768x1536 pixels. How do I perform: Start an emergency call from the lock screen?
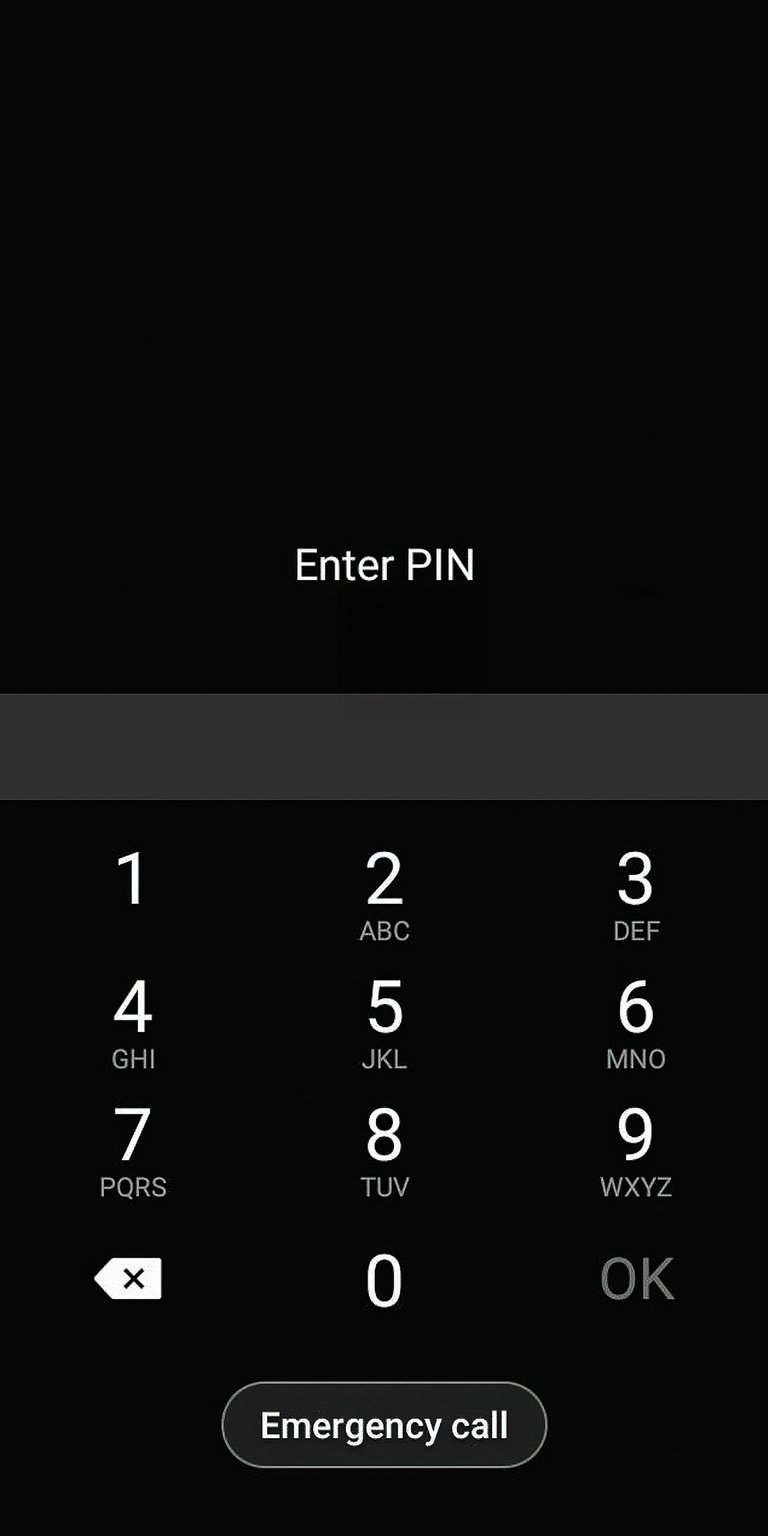pyautogui.click(x=385, y=1424)
